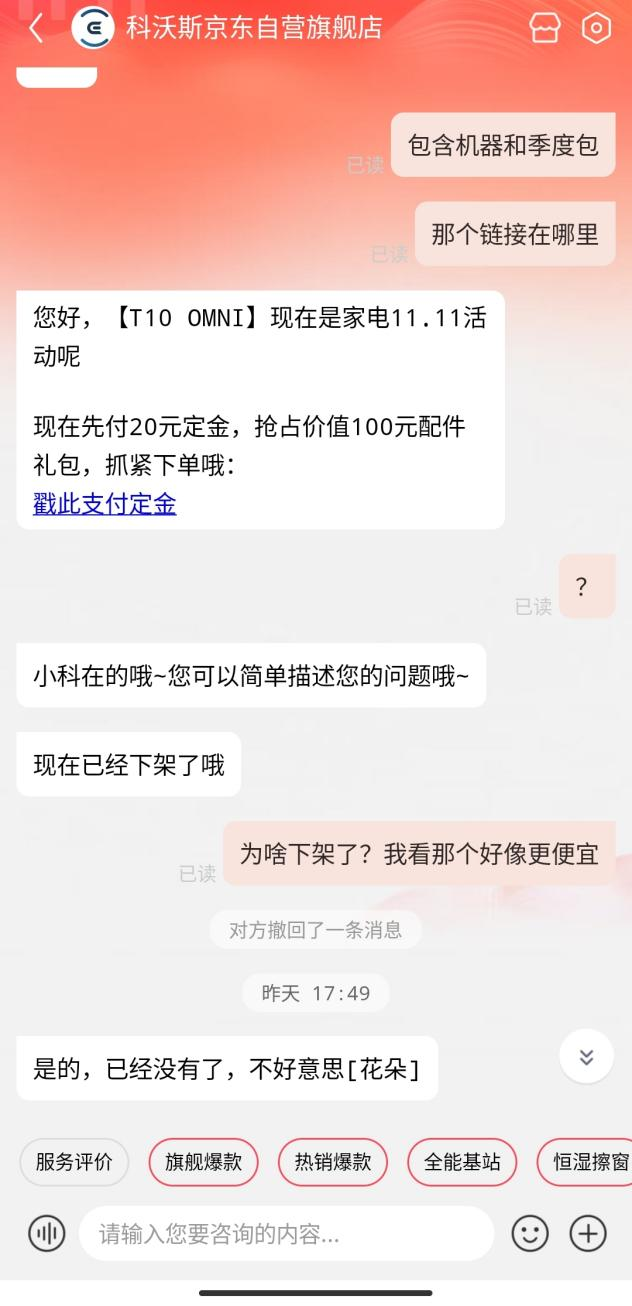Screen dimensions: 632x1306
Task: Go back from the chat
Action: pyautogui.click(x=35, y=28)
